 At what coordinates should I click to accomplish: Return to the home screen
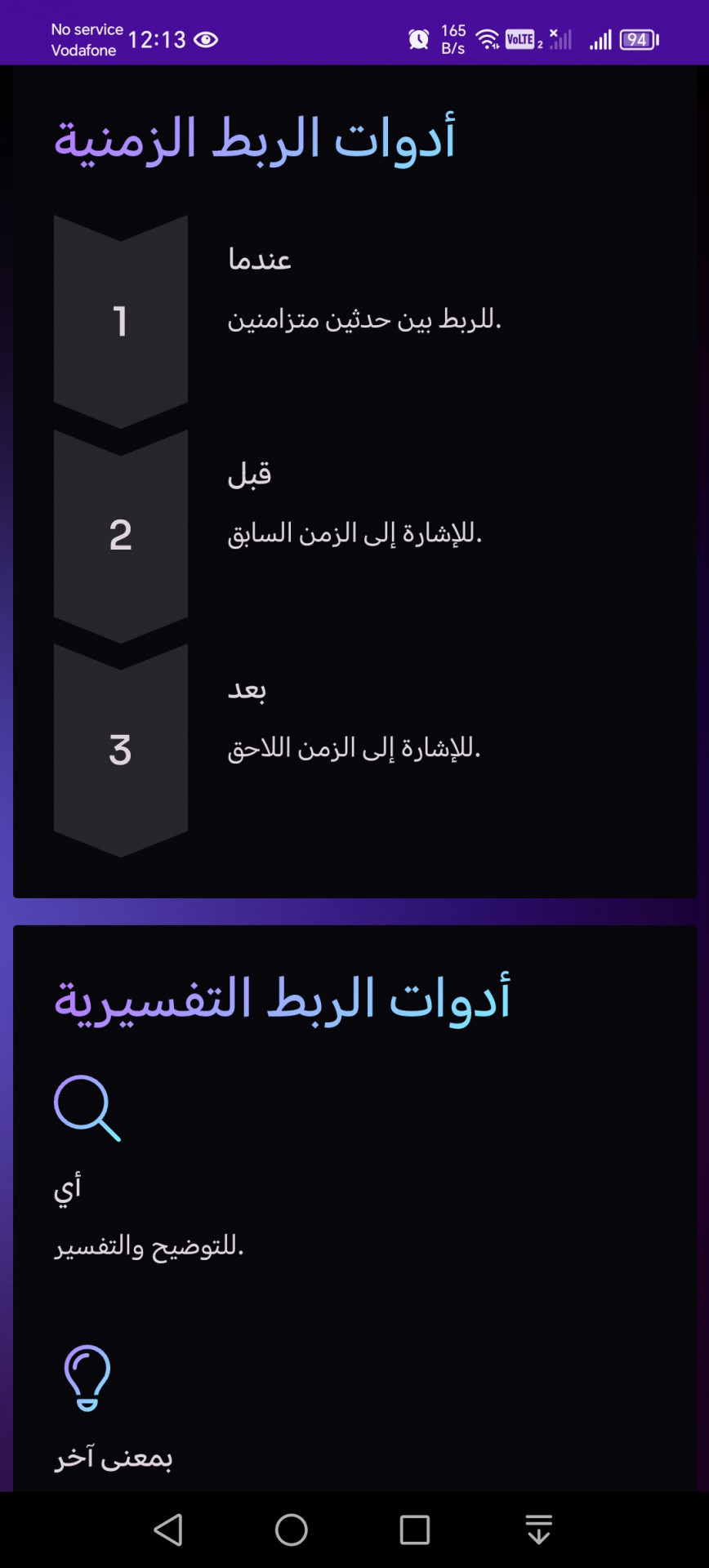click(x=292, y=1530)
